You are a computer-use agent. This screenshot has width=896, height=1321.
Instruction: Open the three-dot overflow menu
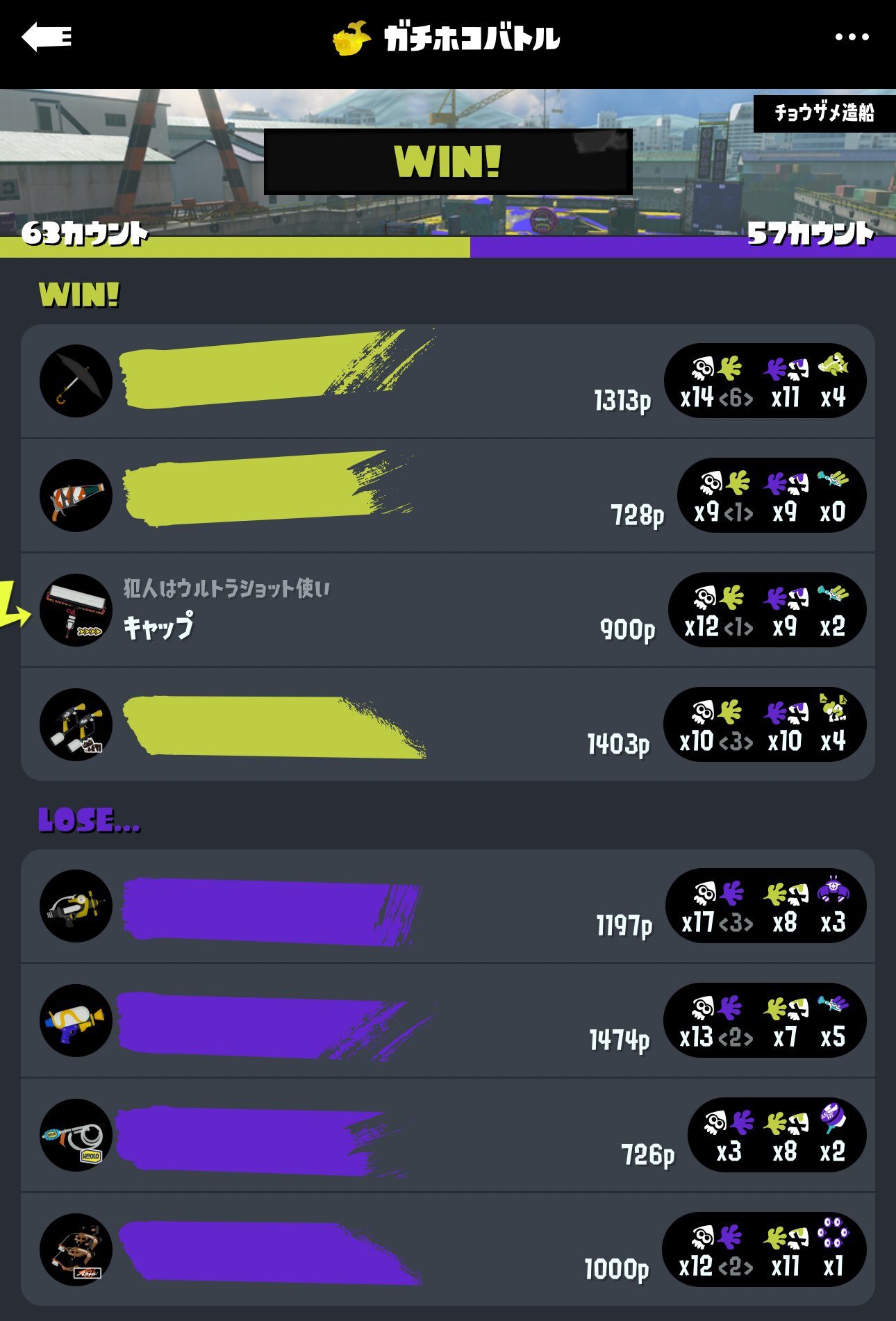coord(852,38)
